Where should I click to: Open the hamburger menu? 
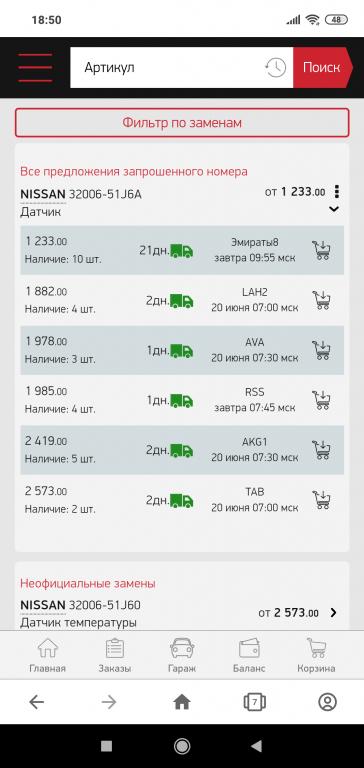[x=35, y=68]
